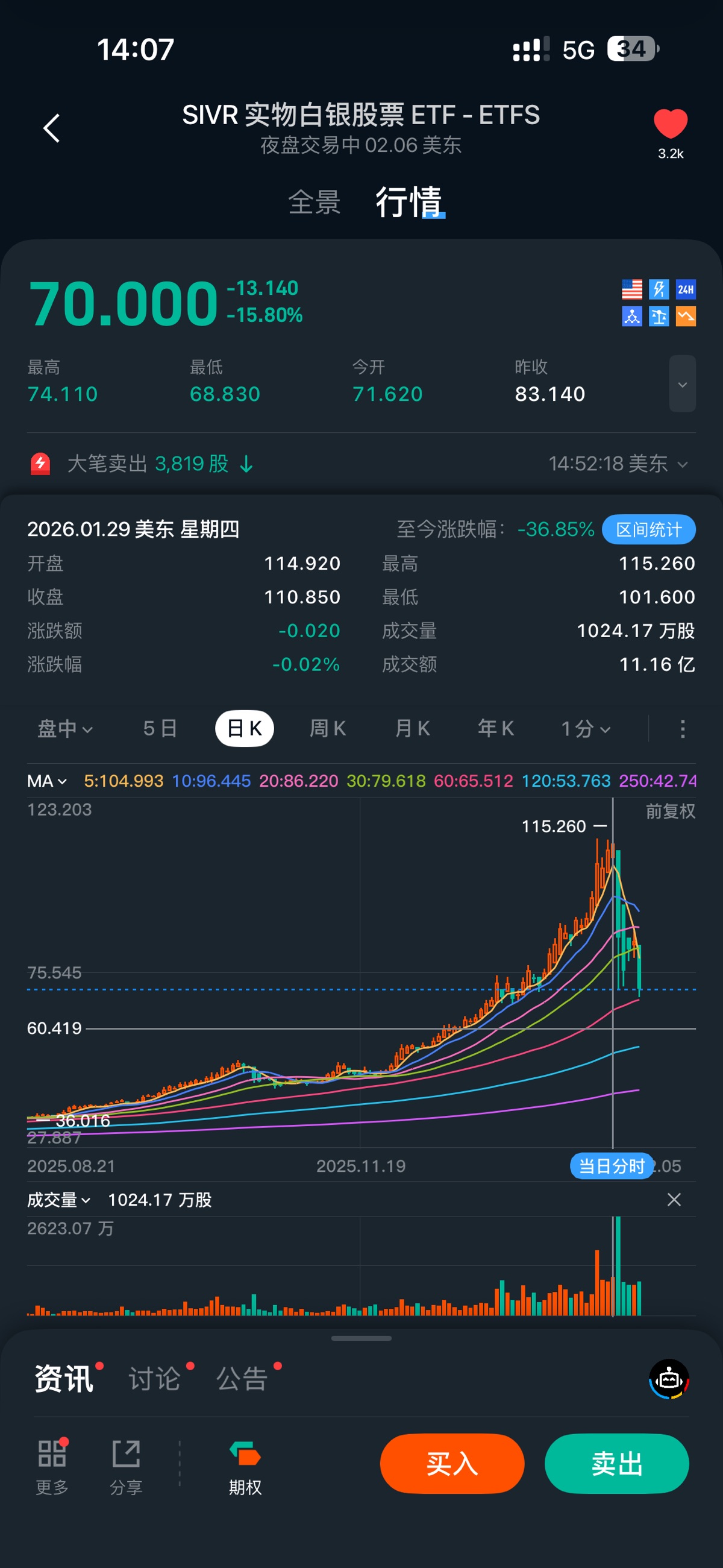Switch chart to 周K
The height and width of the screenshot is (1568, 723).
coord(328,729)
